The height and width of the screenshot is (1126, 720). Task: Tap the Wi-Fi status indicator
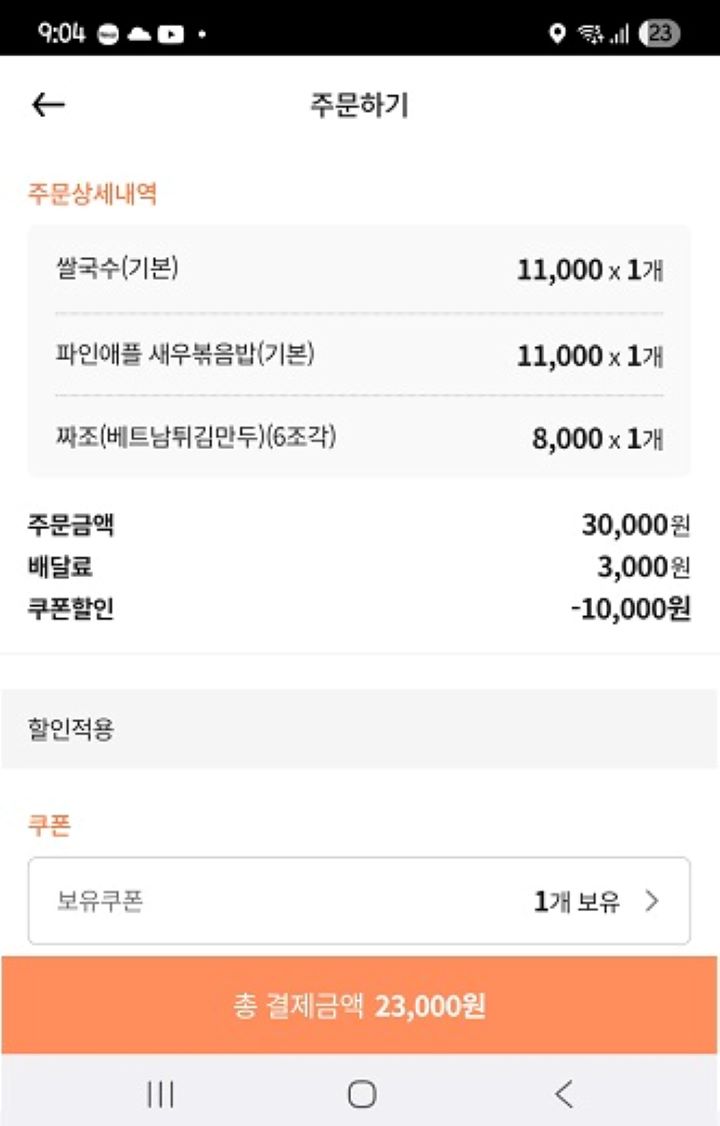588,33
